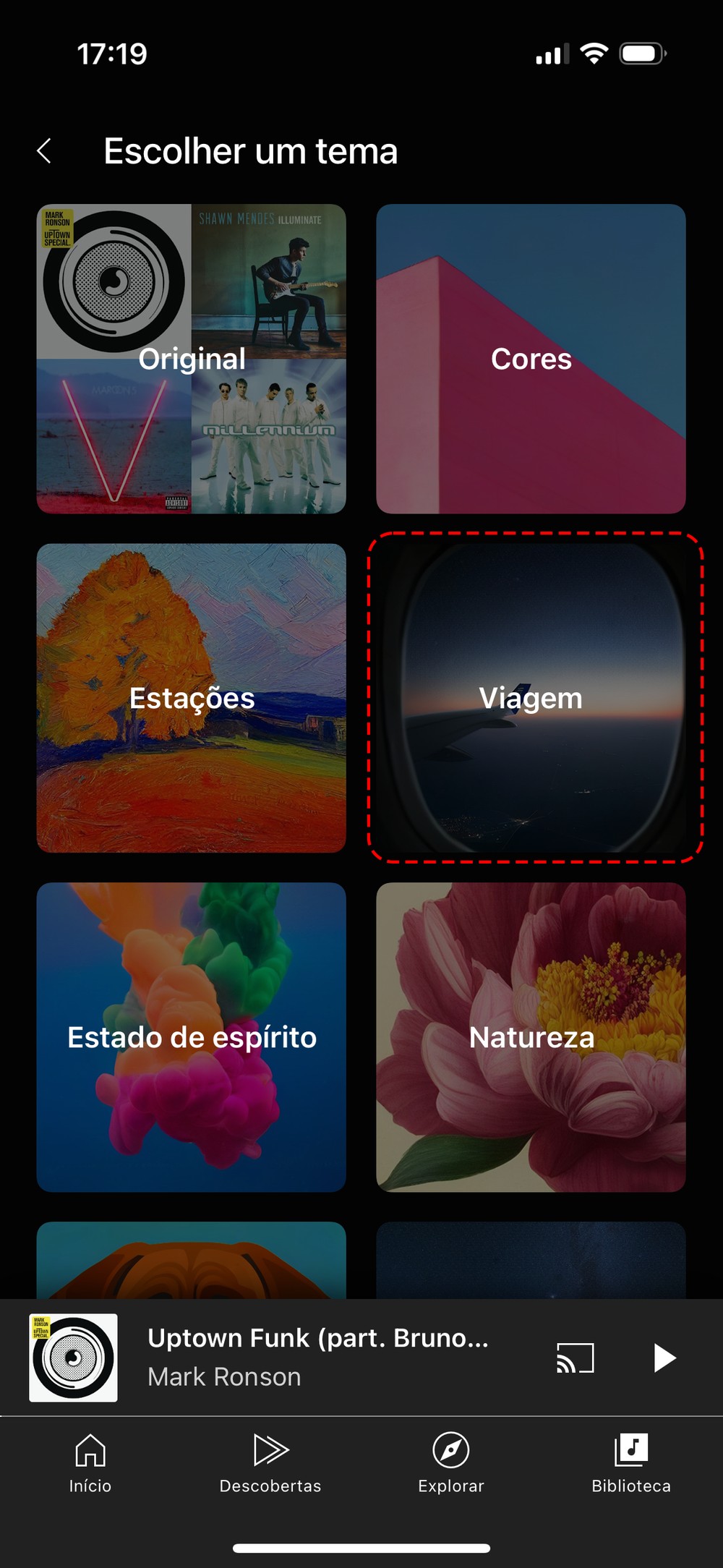Image resolution: width=723 pixels, height=1568 pixels.
Task: Open the Descobertas tab
Action: click(270, 1462)
